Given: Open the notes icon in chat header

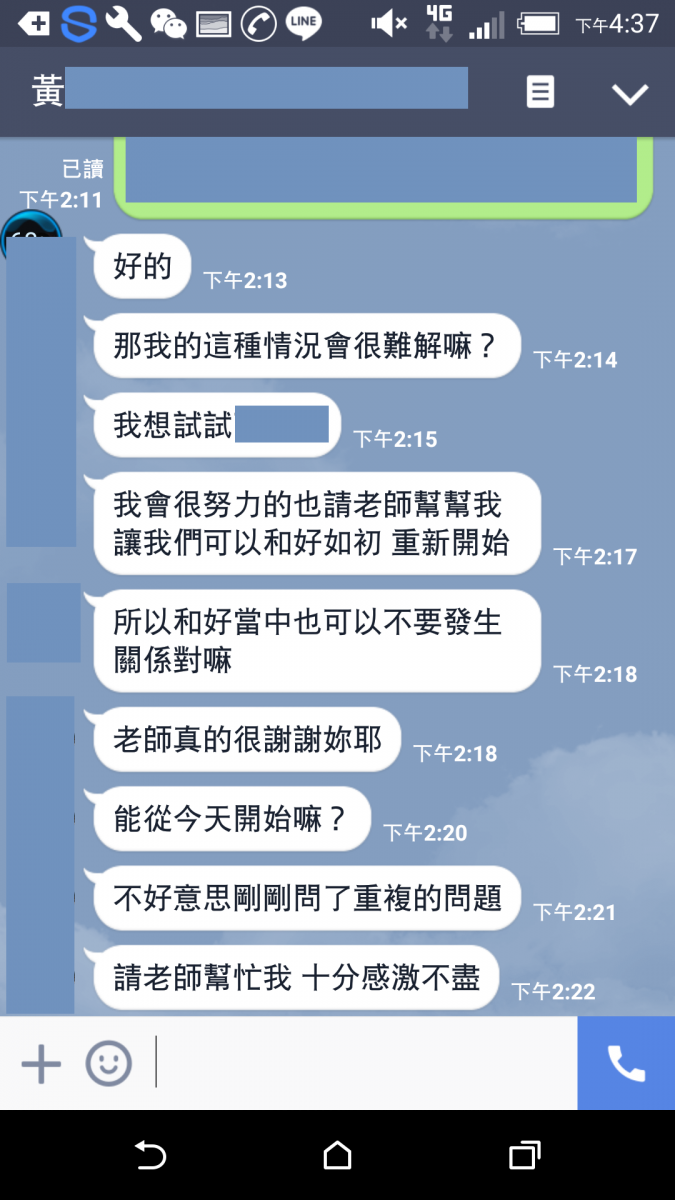Looking at the screenshot, I should click(x=540, y=92).
